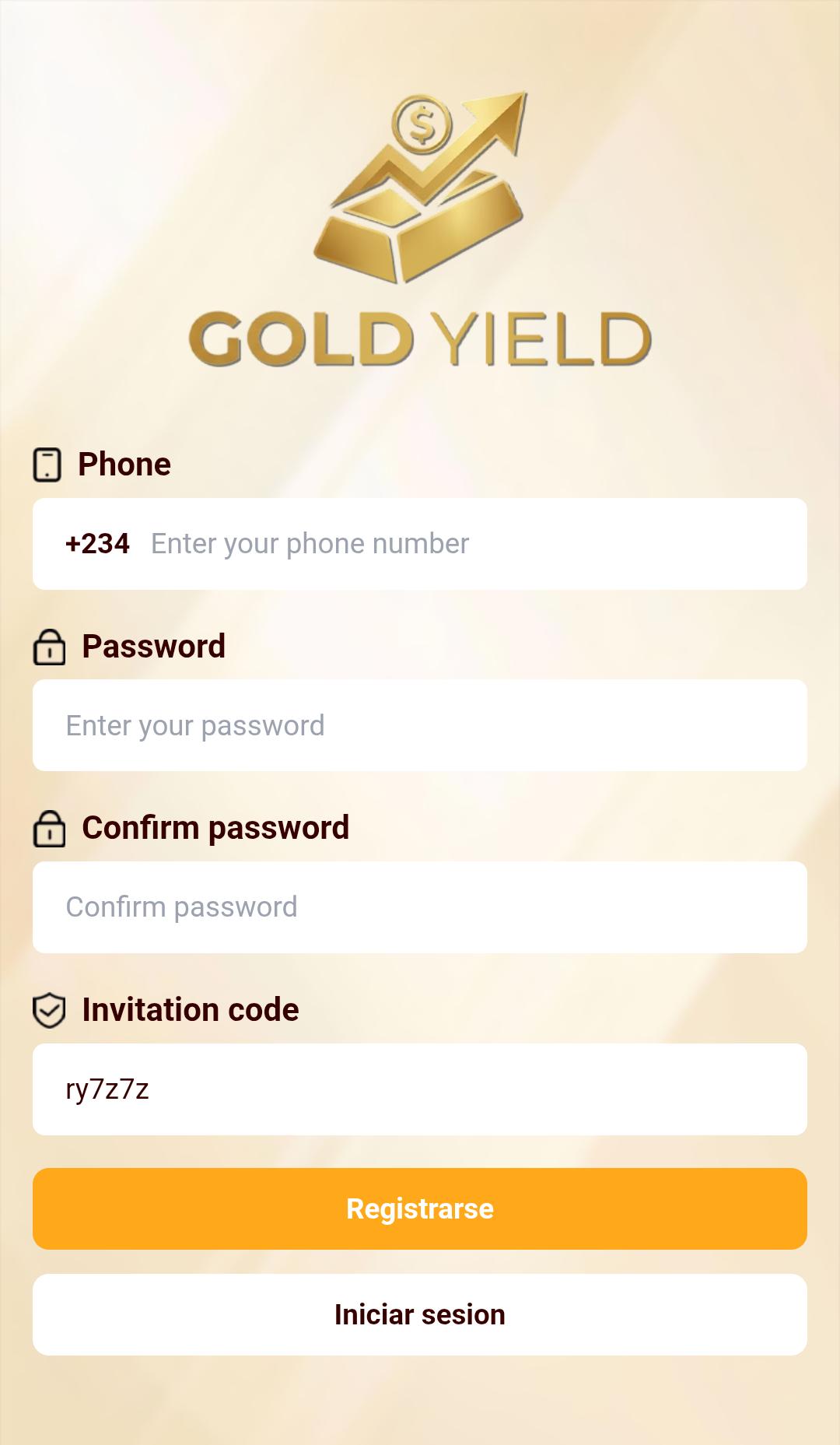Click the Invitation code section label
The width and height of the screenshot is (840, 1445).
click(x=190, y=1011)
